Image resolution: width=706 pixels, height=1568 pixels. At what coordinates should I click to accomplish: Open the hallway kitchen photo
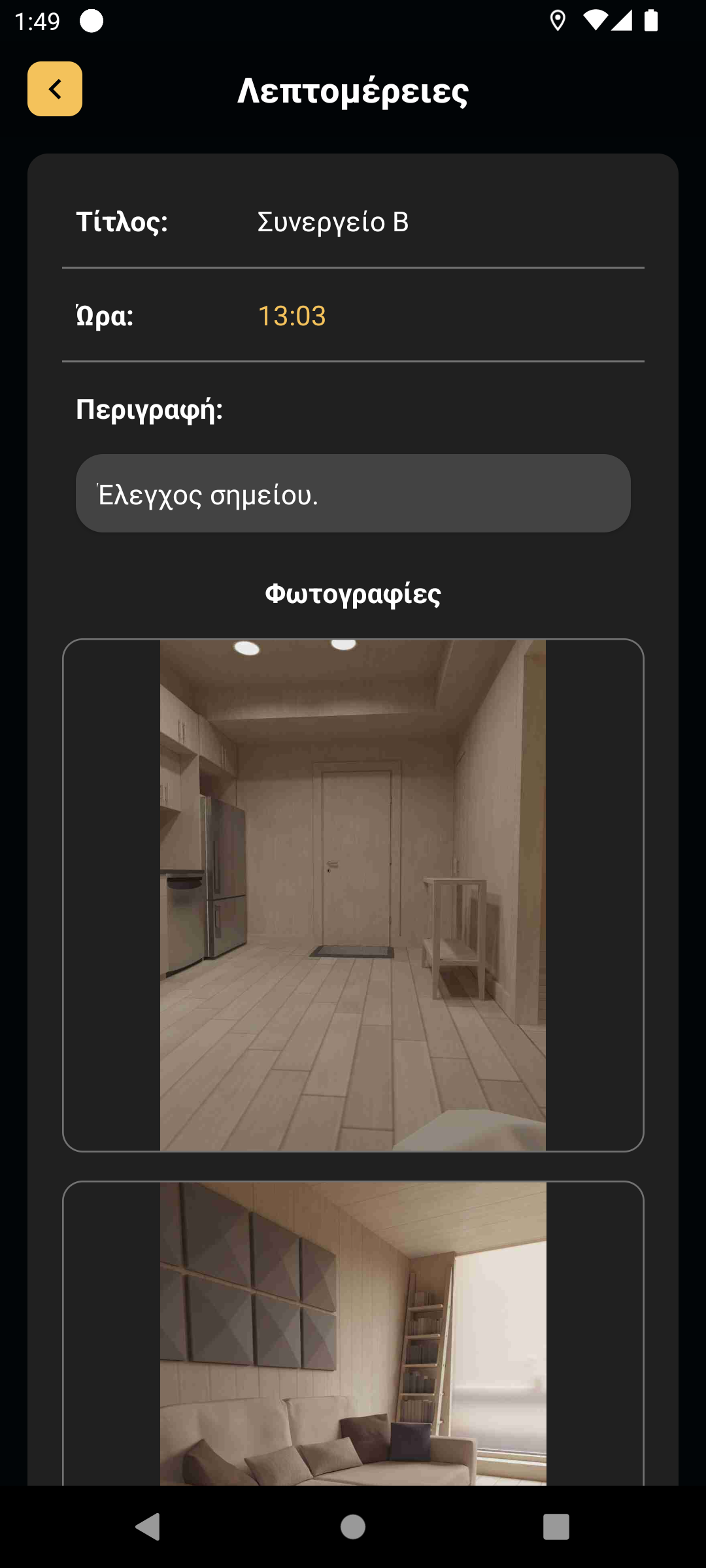pyautogui.click(x=353, y=895)
